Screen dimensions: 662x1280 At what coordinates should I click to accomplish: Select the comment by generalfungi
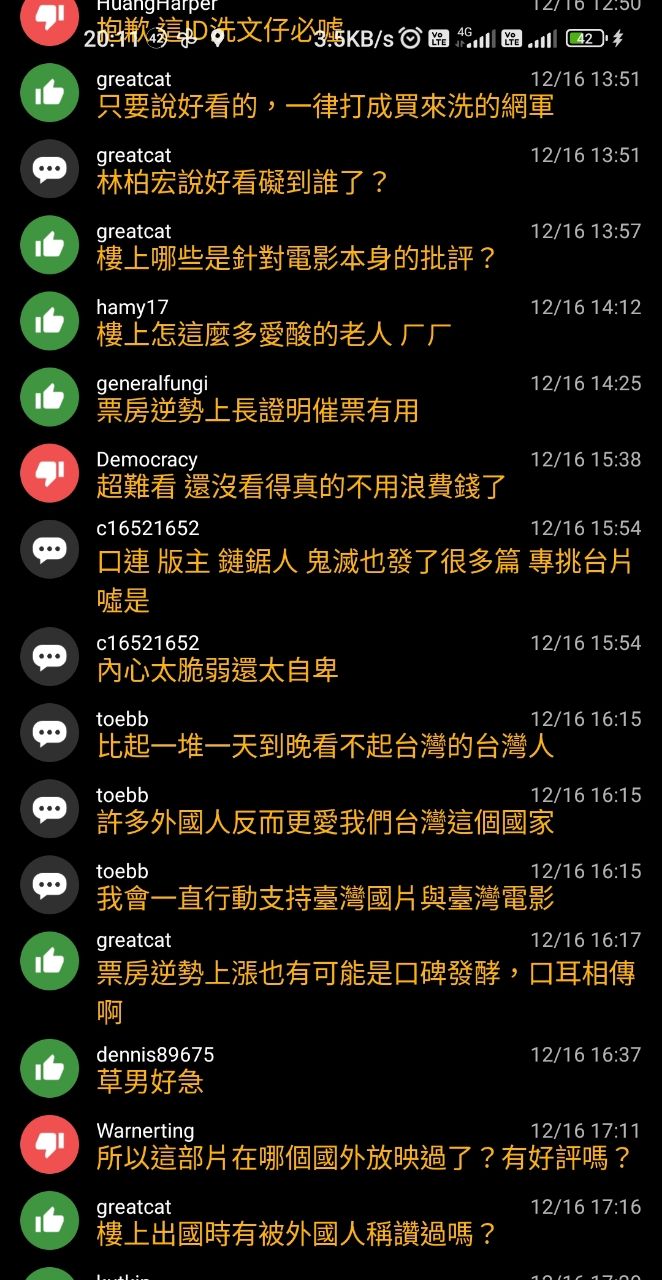330,397
